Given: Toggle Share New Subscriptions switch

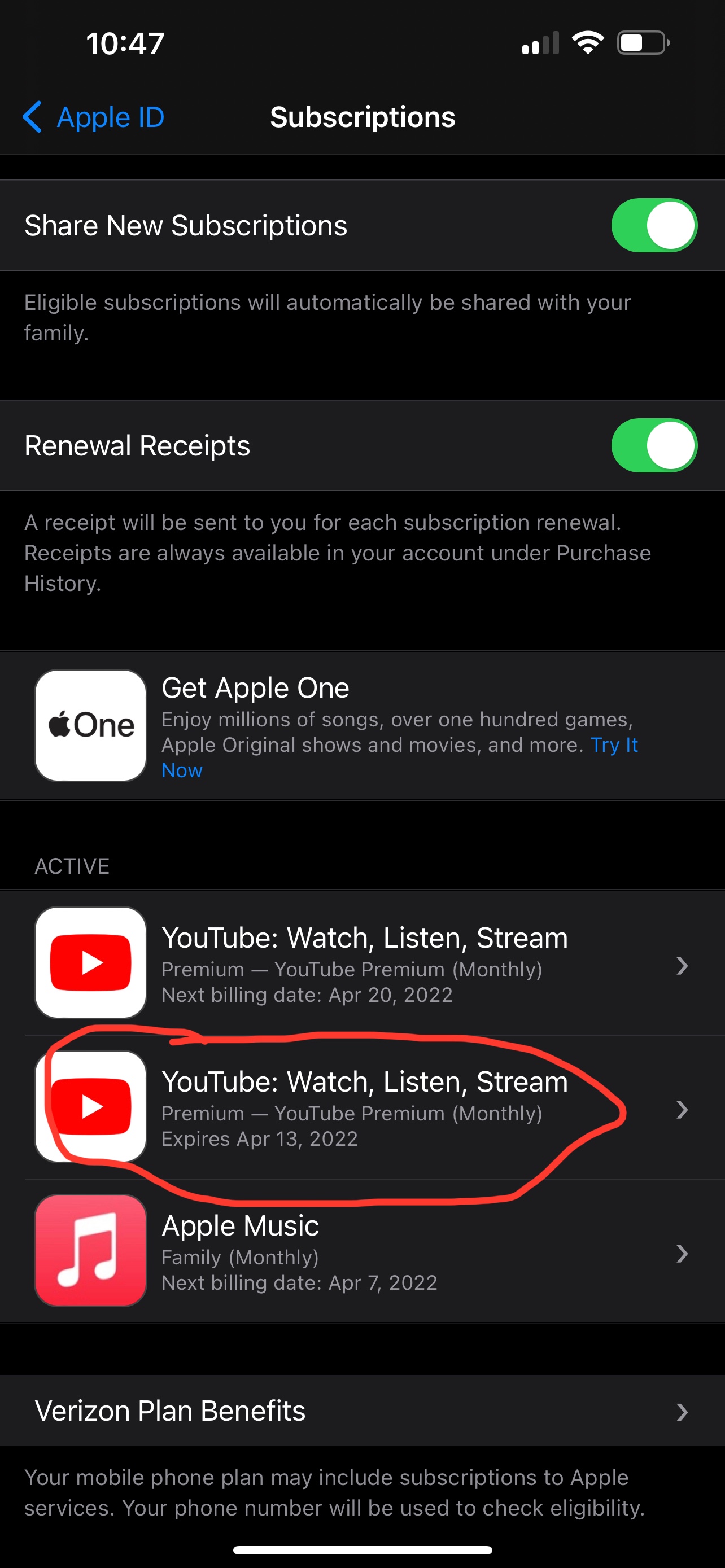Looking at the screenshot, I should click(x=653, y=225).
